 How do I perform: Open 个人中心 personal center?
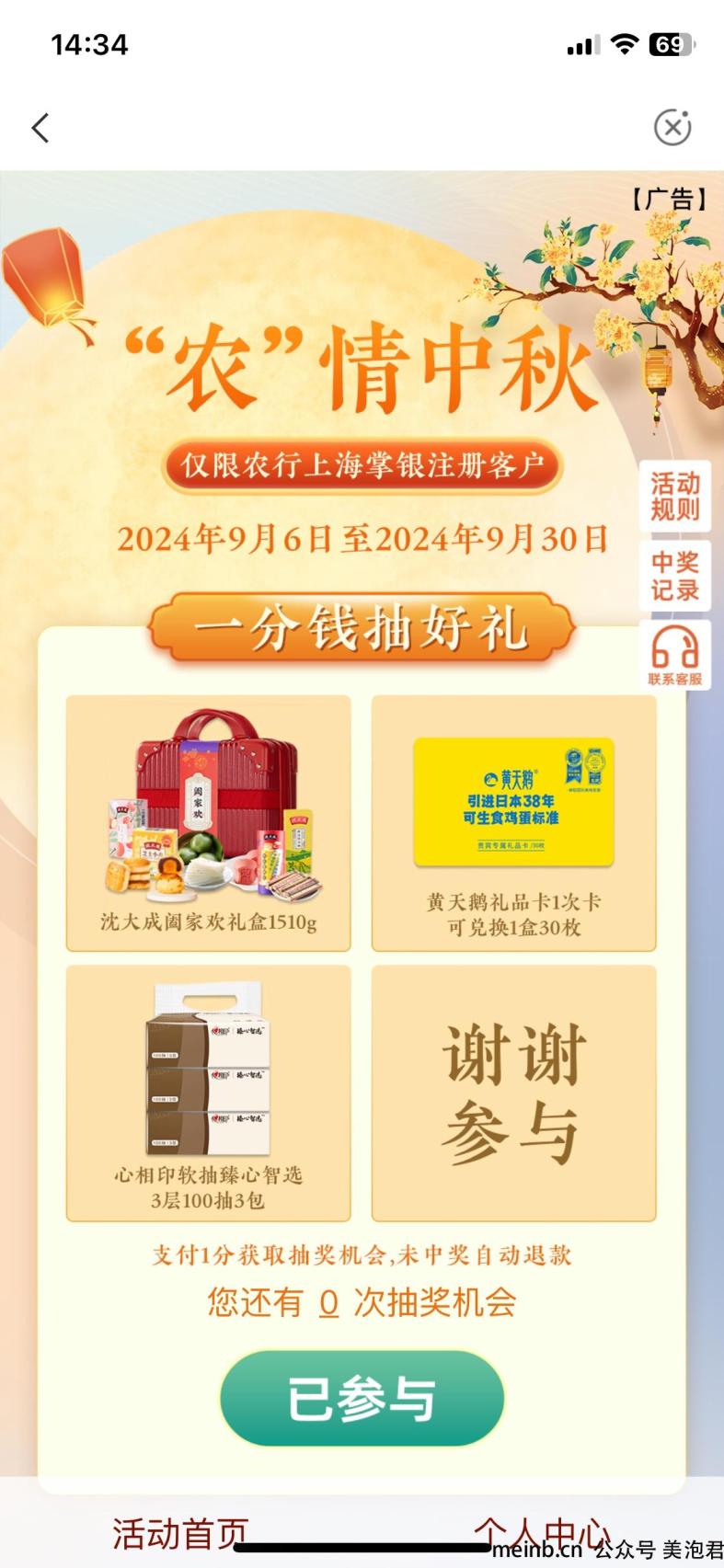541,1531
